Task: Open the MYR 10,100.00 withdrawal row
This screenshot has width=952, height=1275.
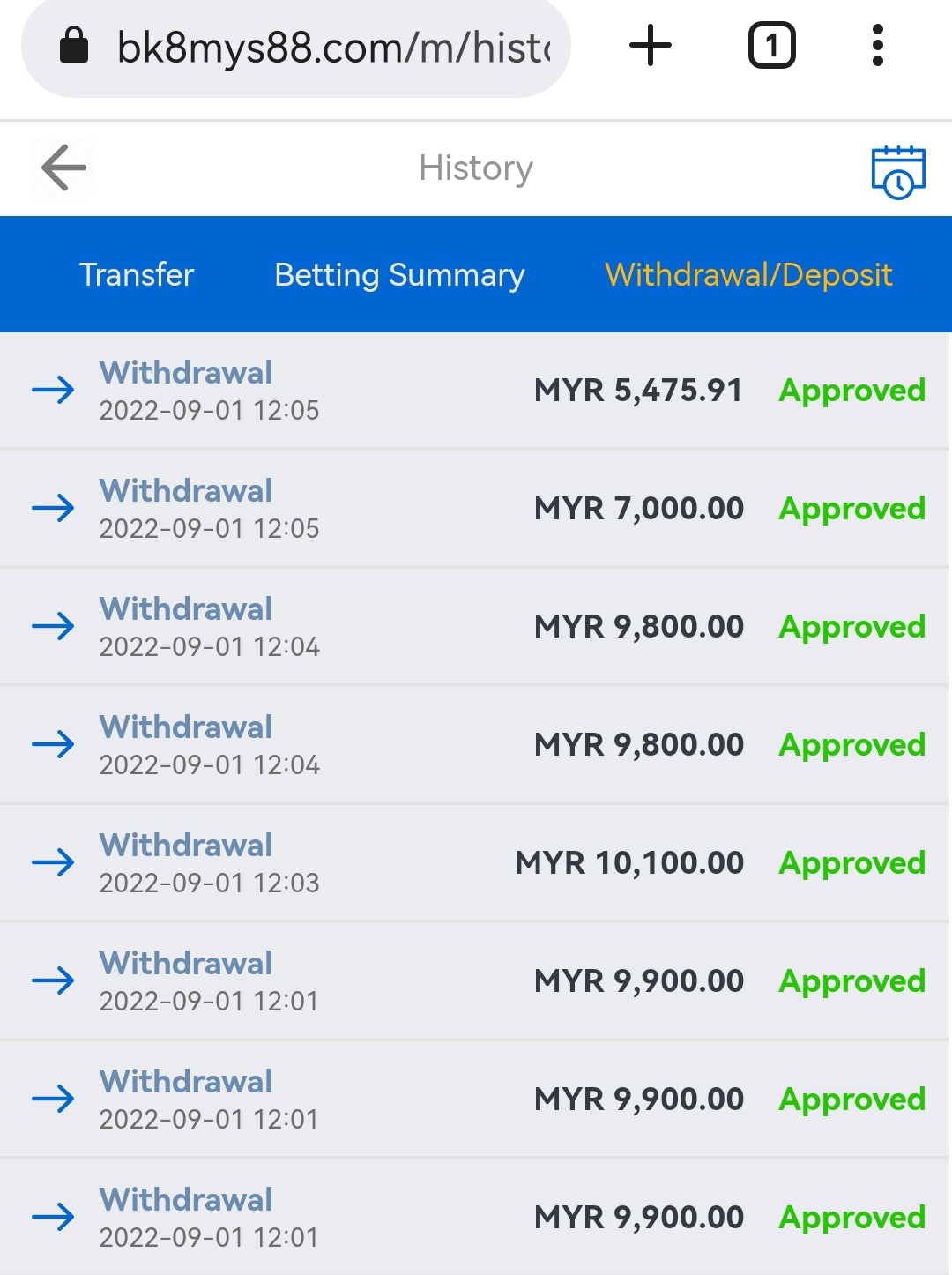Action: (476, 863)
